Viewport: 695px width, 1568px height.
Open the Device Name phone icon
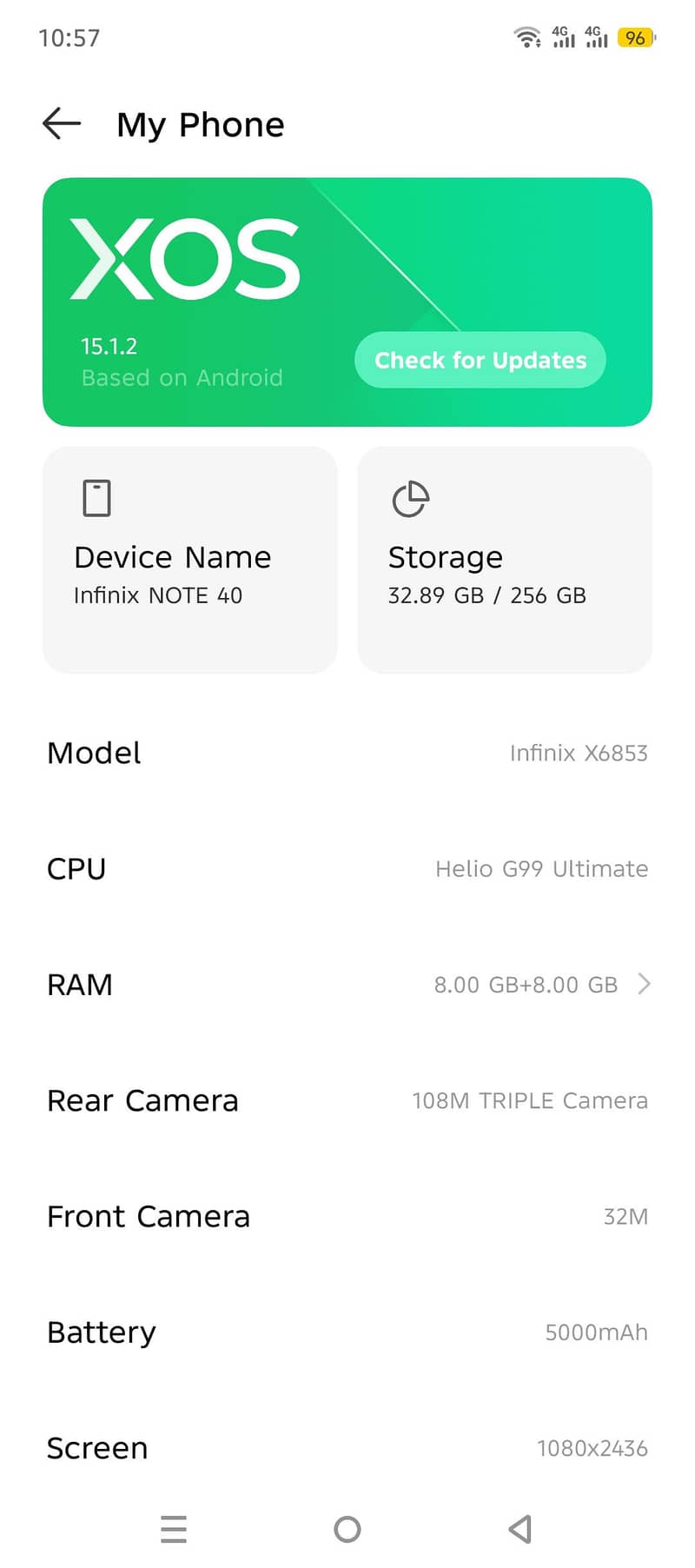[x=96, y=499]
